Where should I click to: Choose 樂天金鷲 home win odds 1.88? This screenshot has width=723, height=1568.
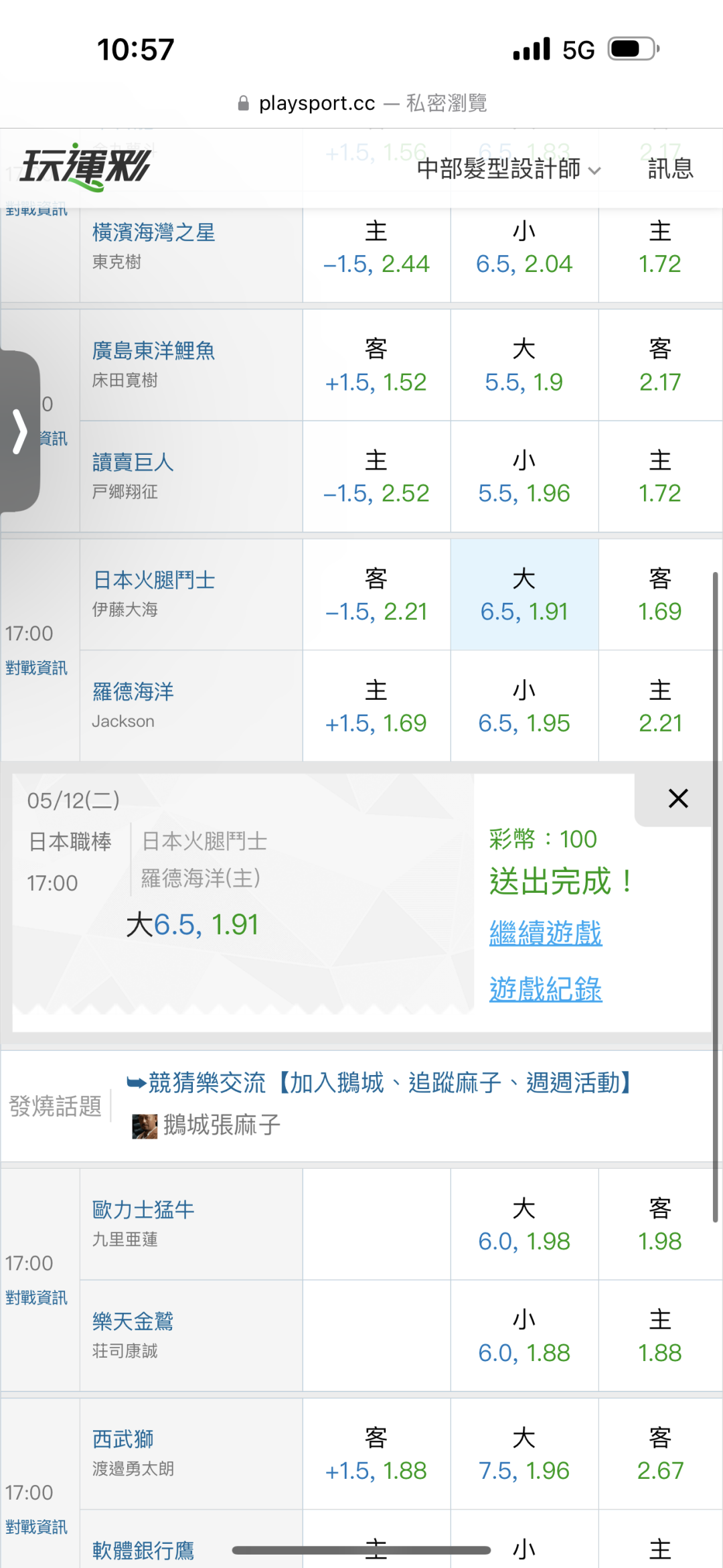coord(659,1336)
